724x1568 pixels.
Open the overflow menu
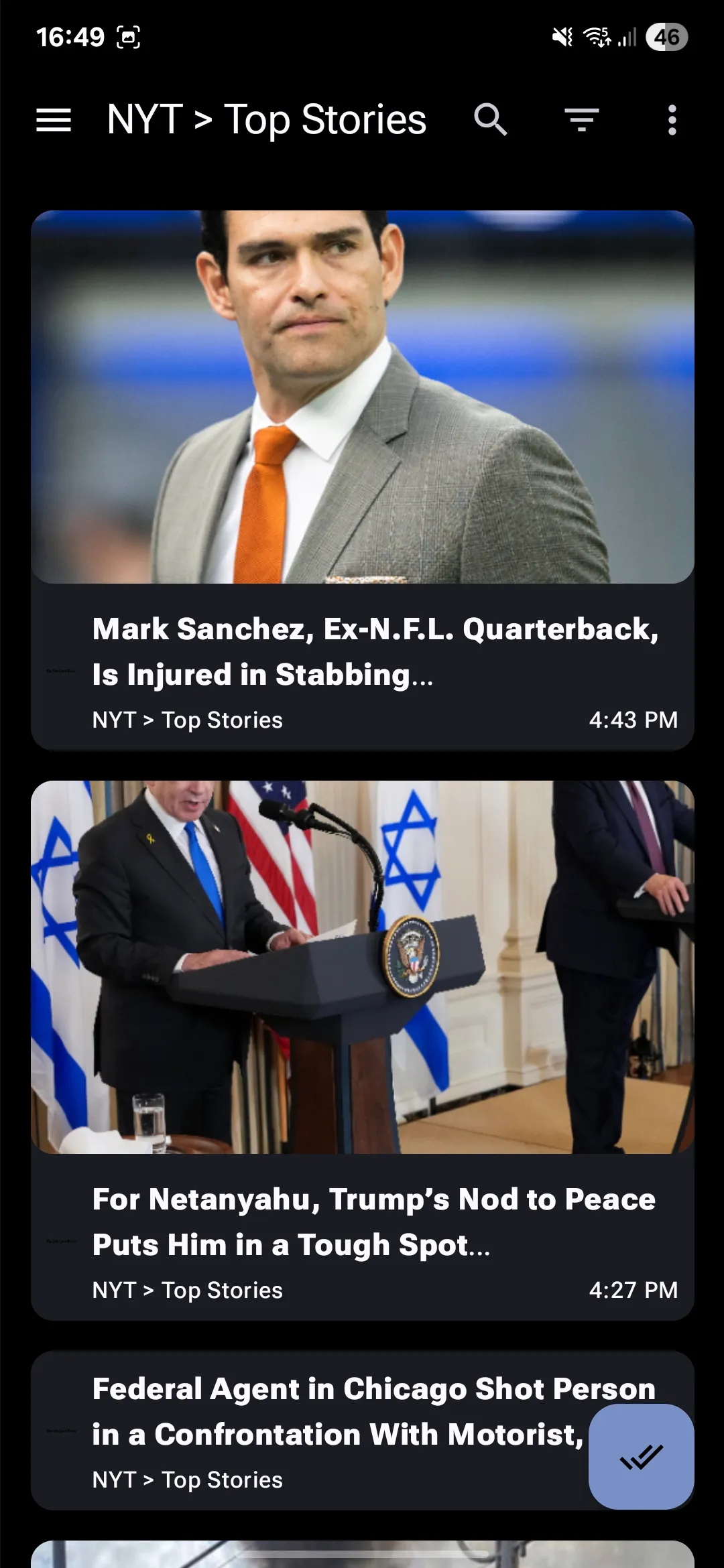click(x=672, y=120)
